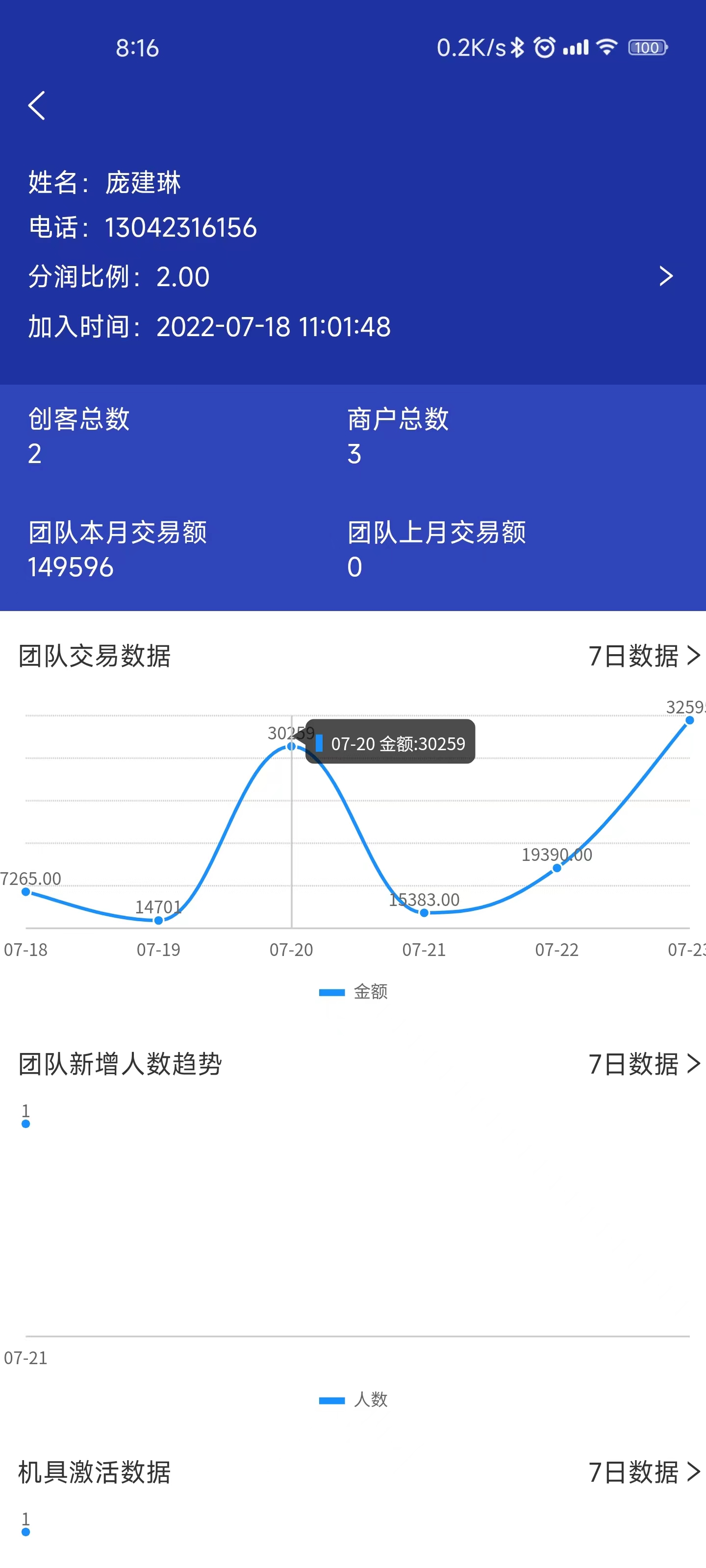Go back using the top-left arrow
The height and width of the screenshot is (1568, 706).
[37, 105]
